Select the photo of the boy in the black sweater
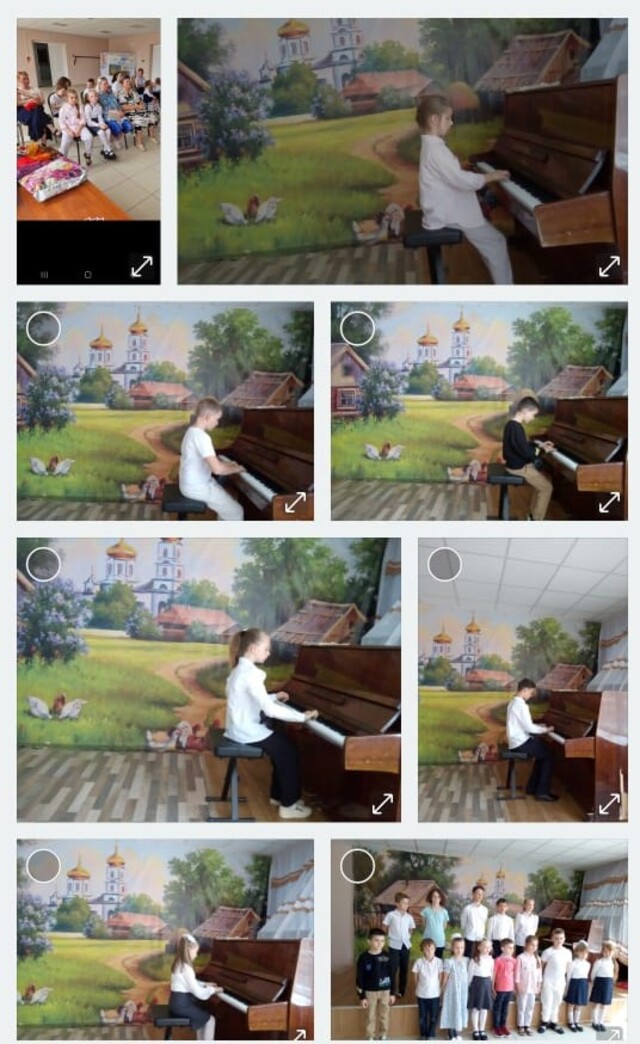This screenshot has height=1044, width=640. pos(357,328)
